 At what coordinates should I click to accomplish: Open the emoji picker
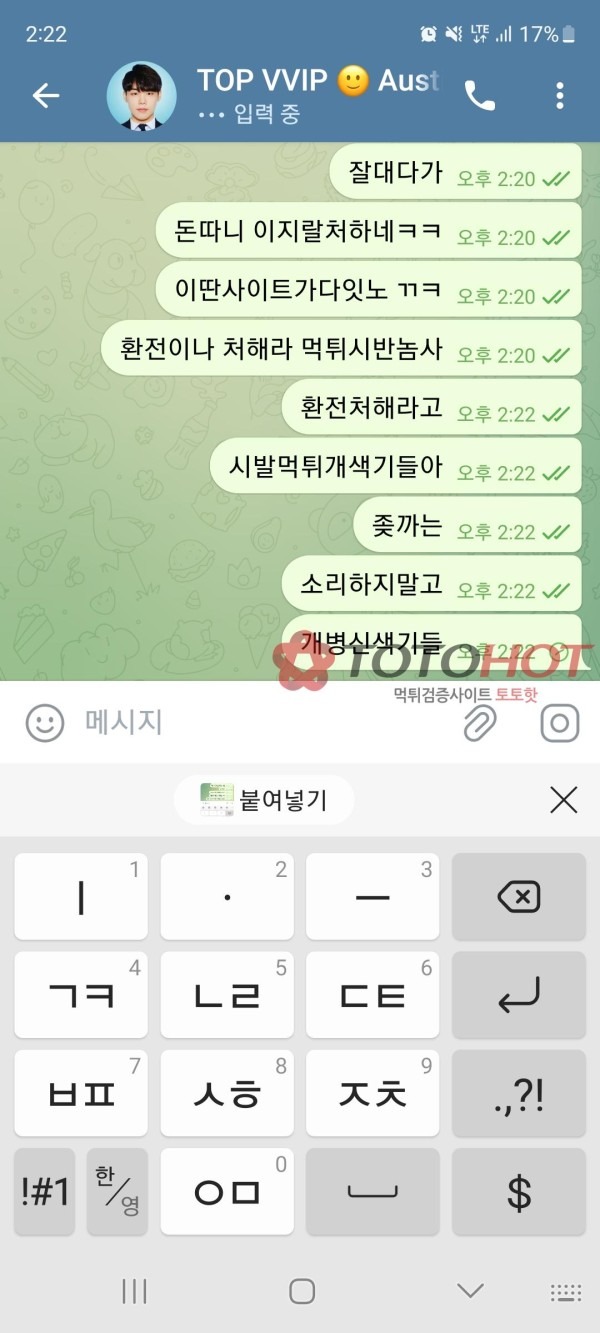pos(44,722)
